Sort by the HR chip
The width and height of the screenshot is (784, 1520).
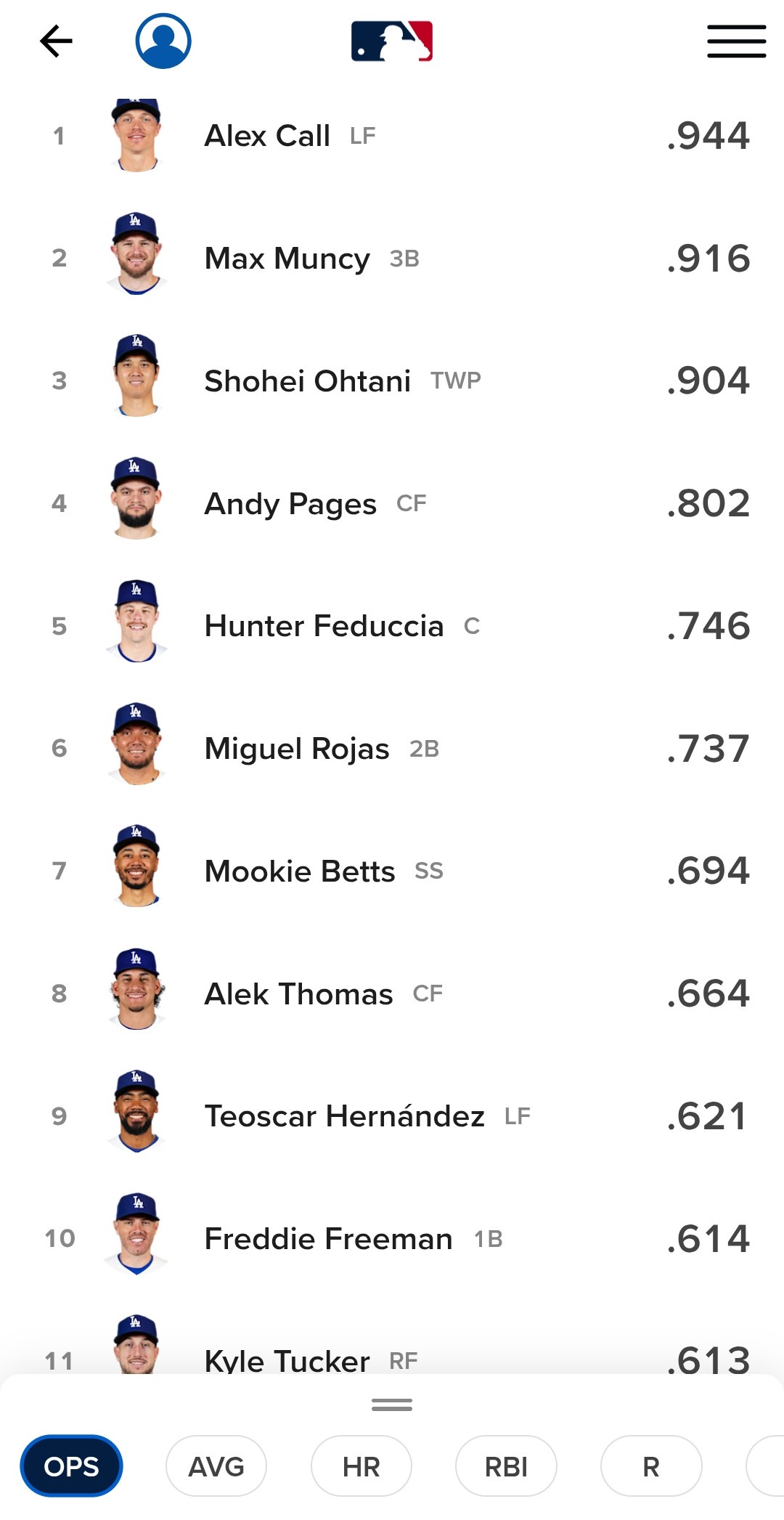tap(362, 1466)
